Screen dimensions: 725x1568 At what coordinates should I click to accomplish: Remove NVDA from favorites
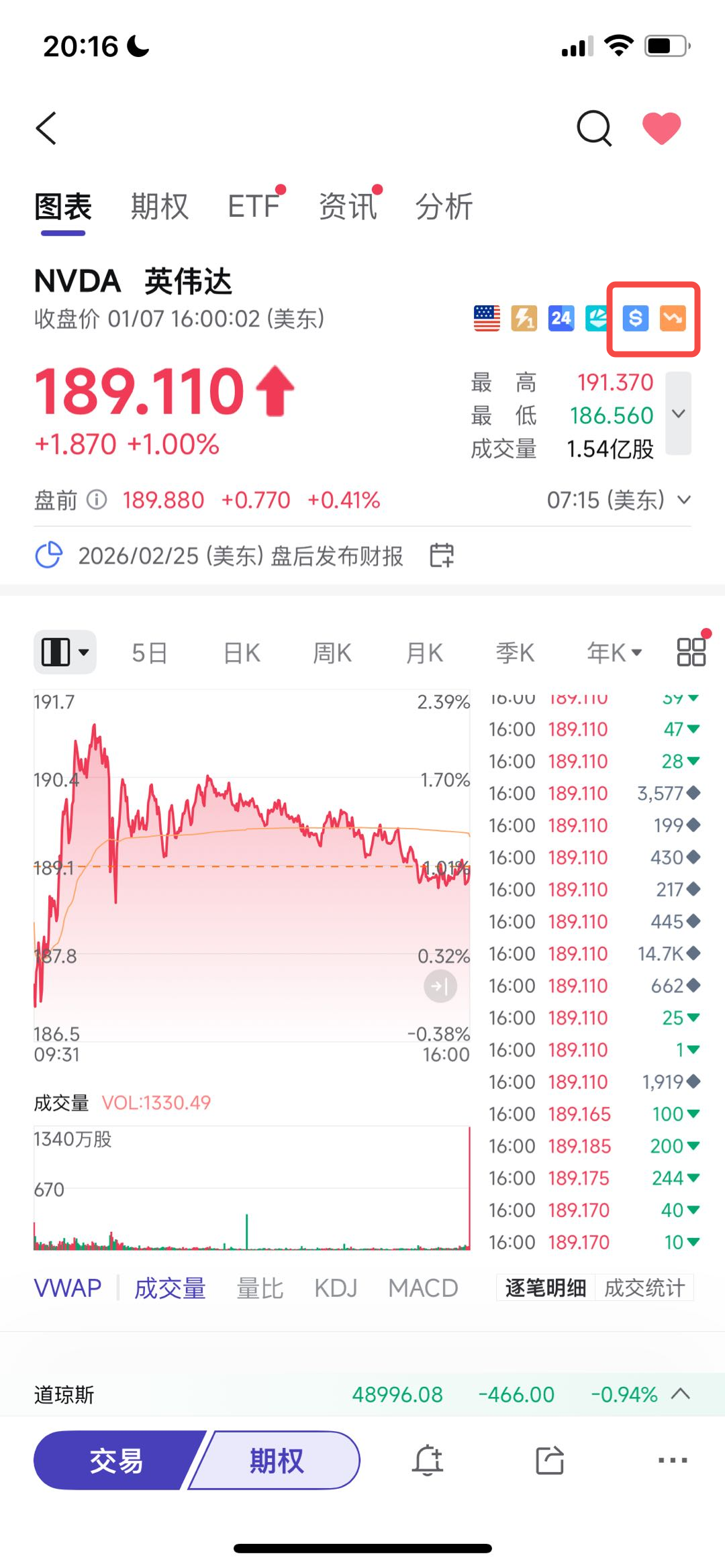[x=661, y=128]
